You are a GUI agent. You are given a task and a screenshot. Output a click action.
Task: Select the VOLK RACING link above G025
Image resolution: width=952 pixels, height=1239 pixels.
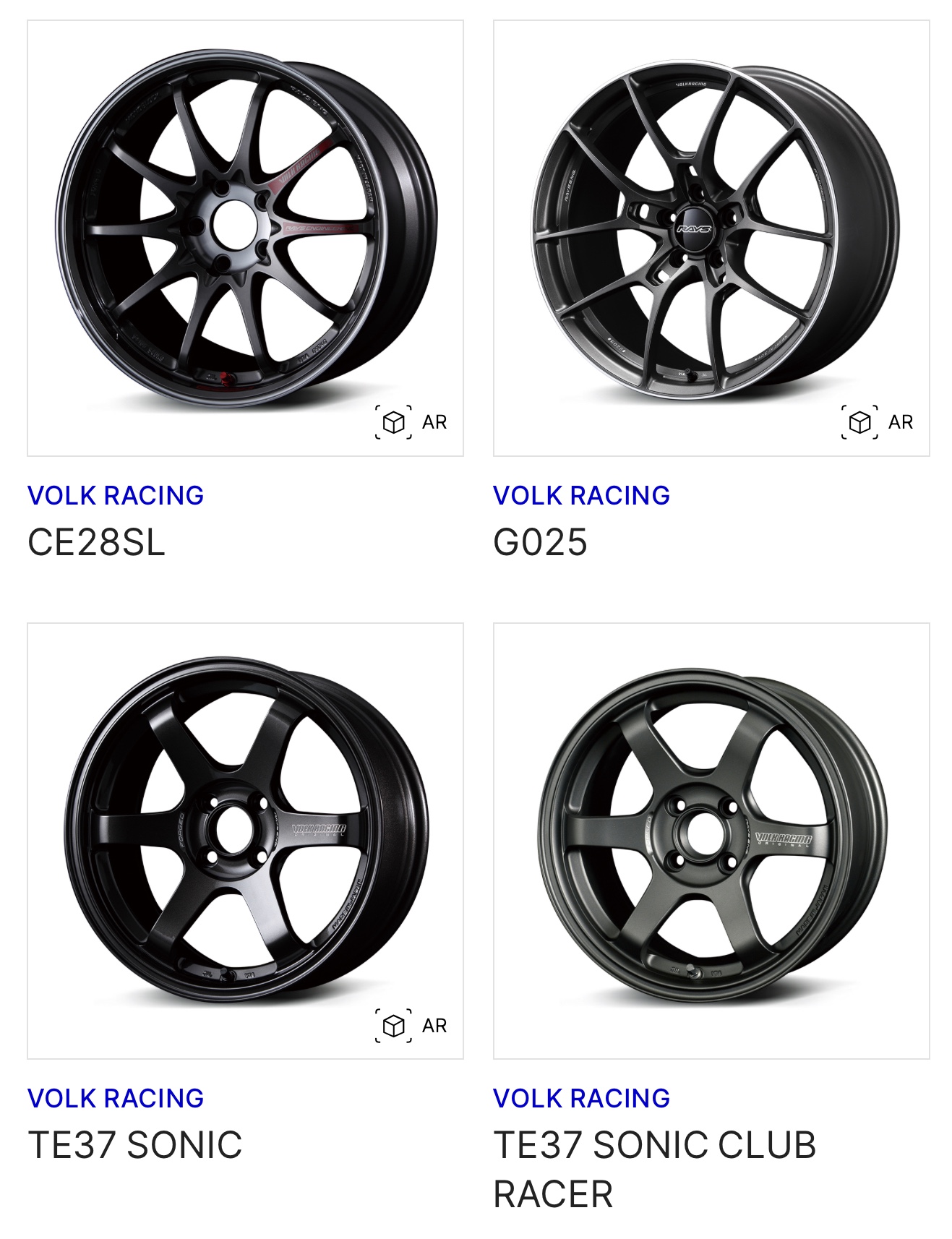[x=581, y=496]
